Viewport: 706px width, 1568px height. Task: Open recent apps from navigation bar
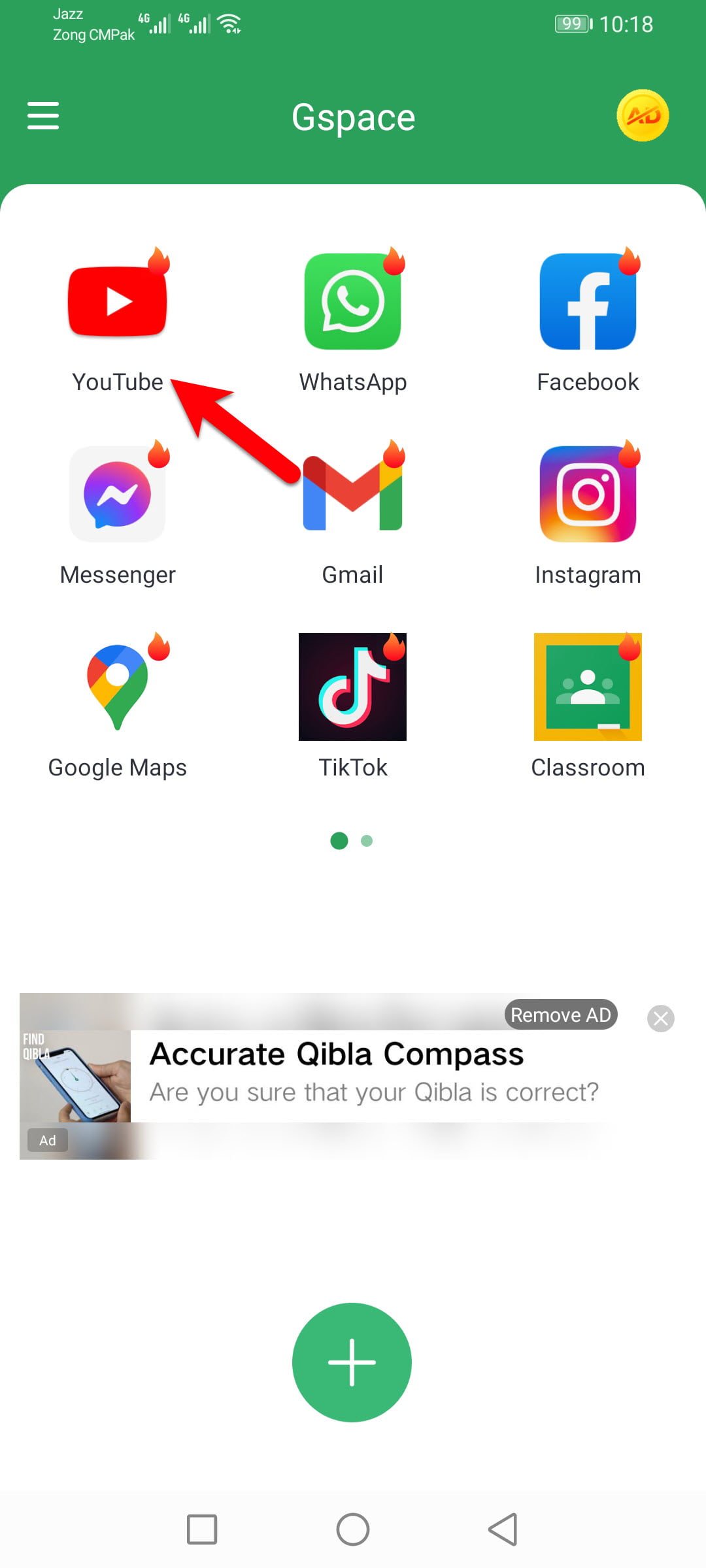click(202, 1529)
